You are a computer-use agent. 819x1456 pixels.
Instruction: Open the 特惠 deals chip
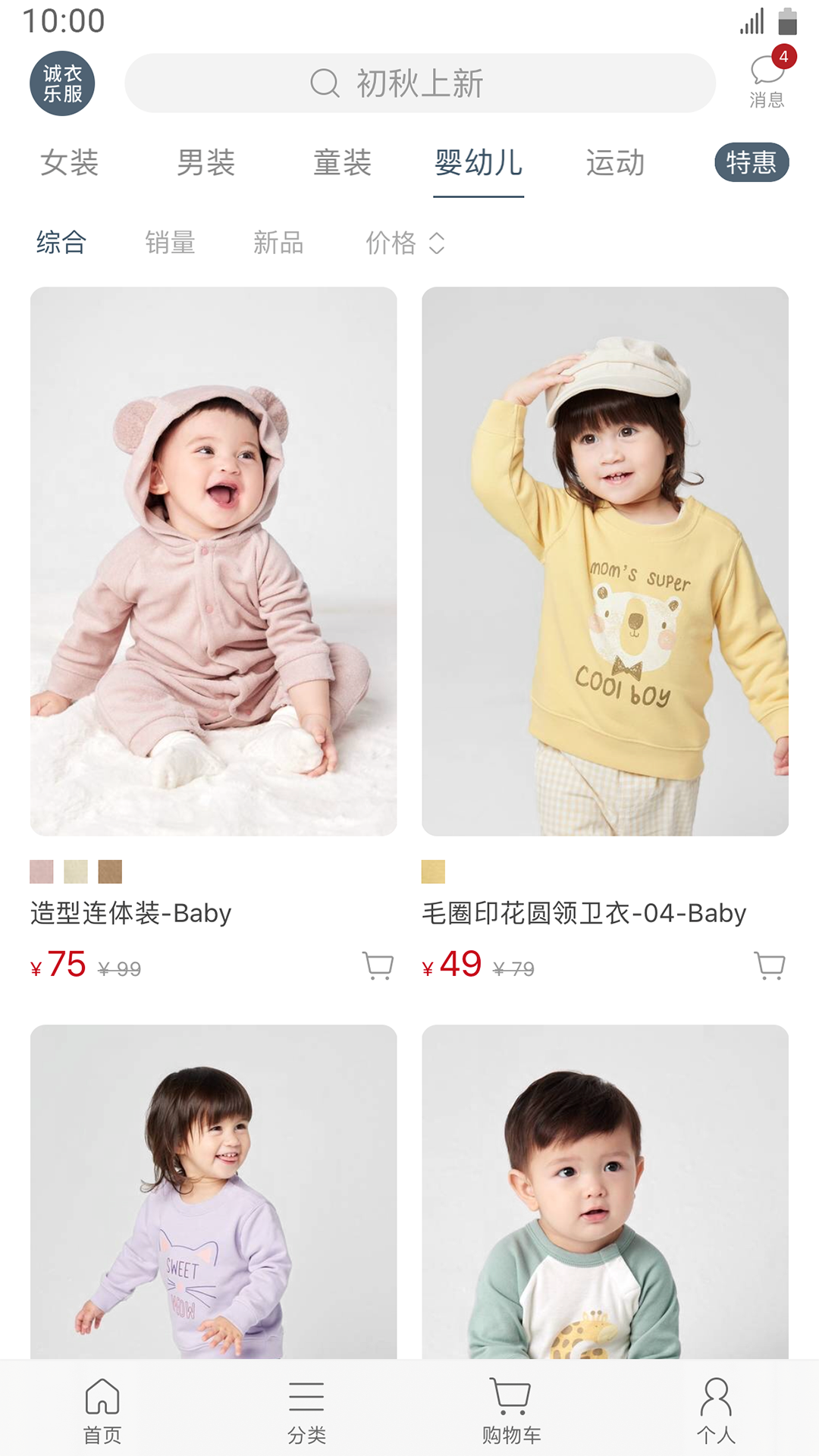[x=751, y=162]
